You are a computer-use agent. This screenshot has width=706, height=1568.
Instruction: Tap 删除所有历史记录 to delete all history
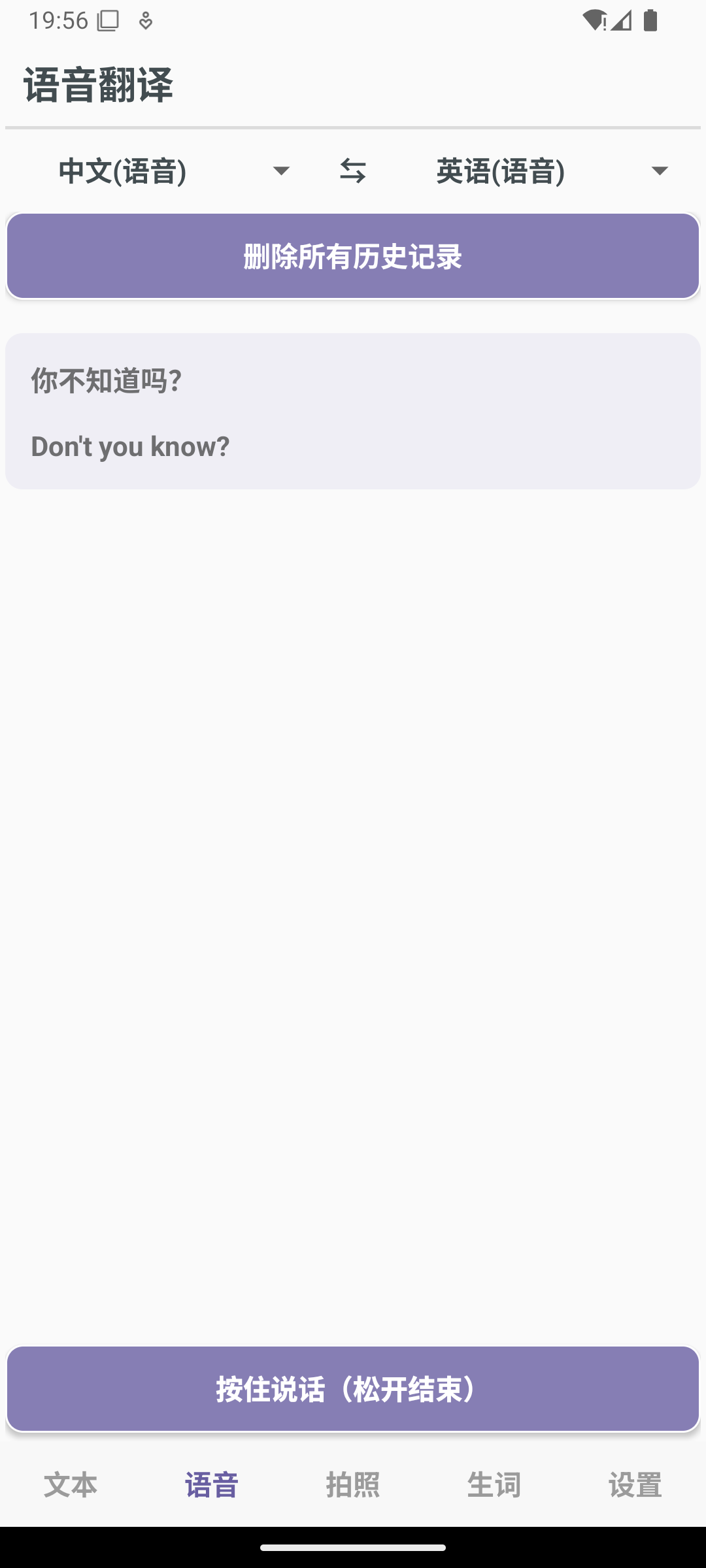point(353,256)
